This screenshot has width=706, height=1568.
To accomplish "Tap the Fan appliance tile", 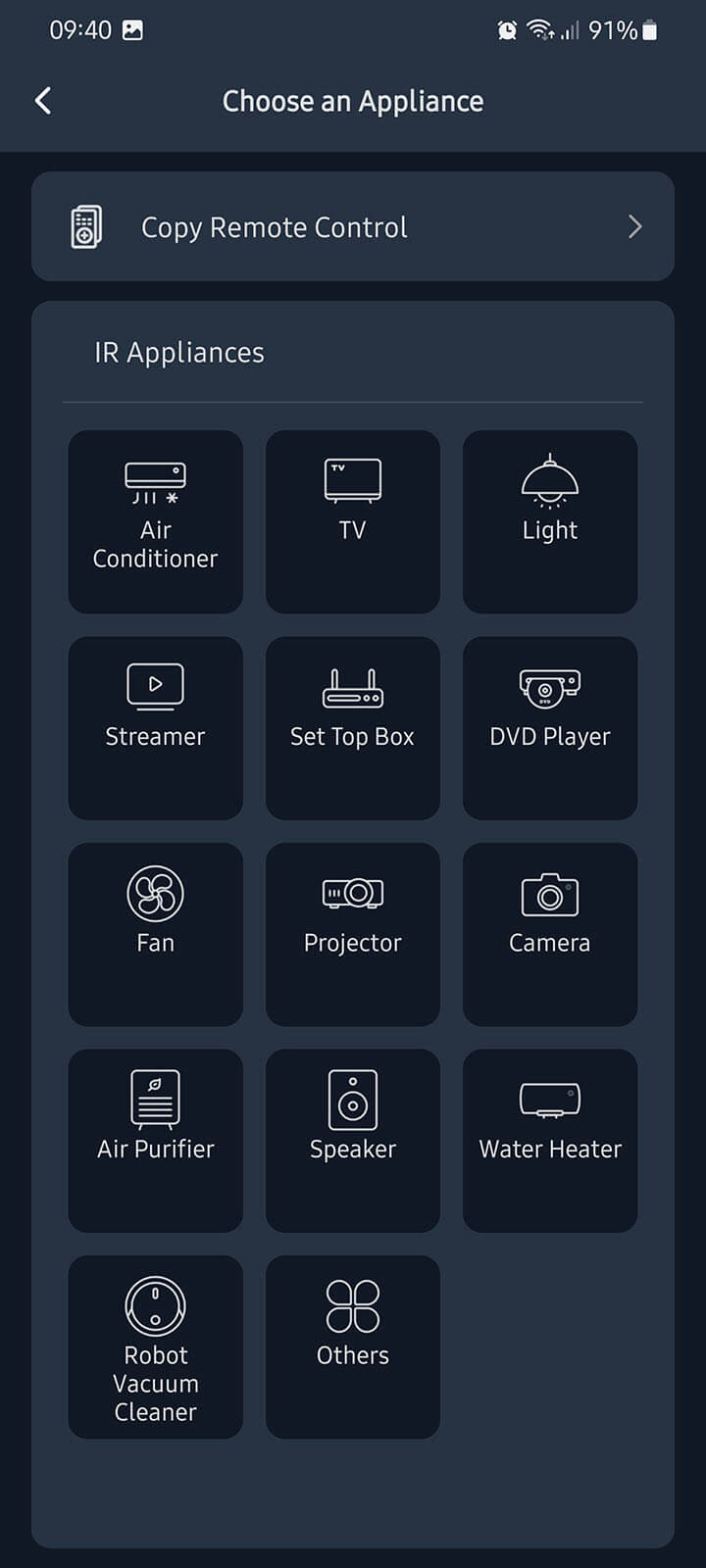I will (x=155, y=934).
